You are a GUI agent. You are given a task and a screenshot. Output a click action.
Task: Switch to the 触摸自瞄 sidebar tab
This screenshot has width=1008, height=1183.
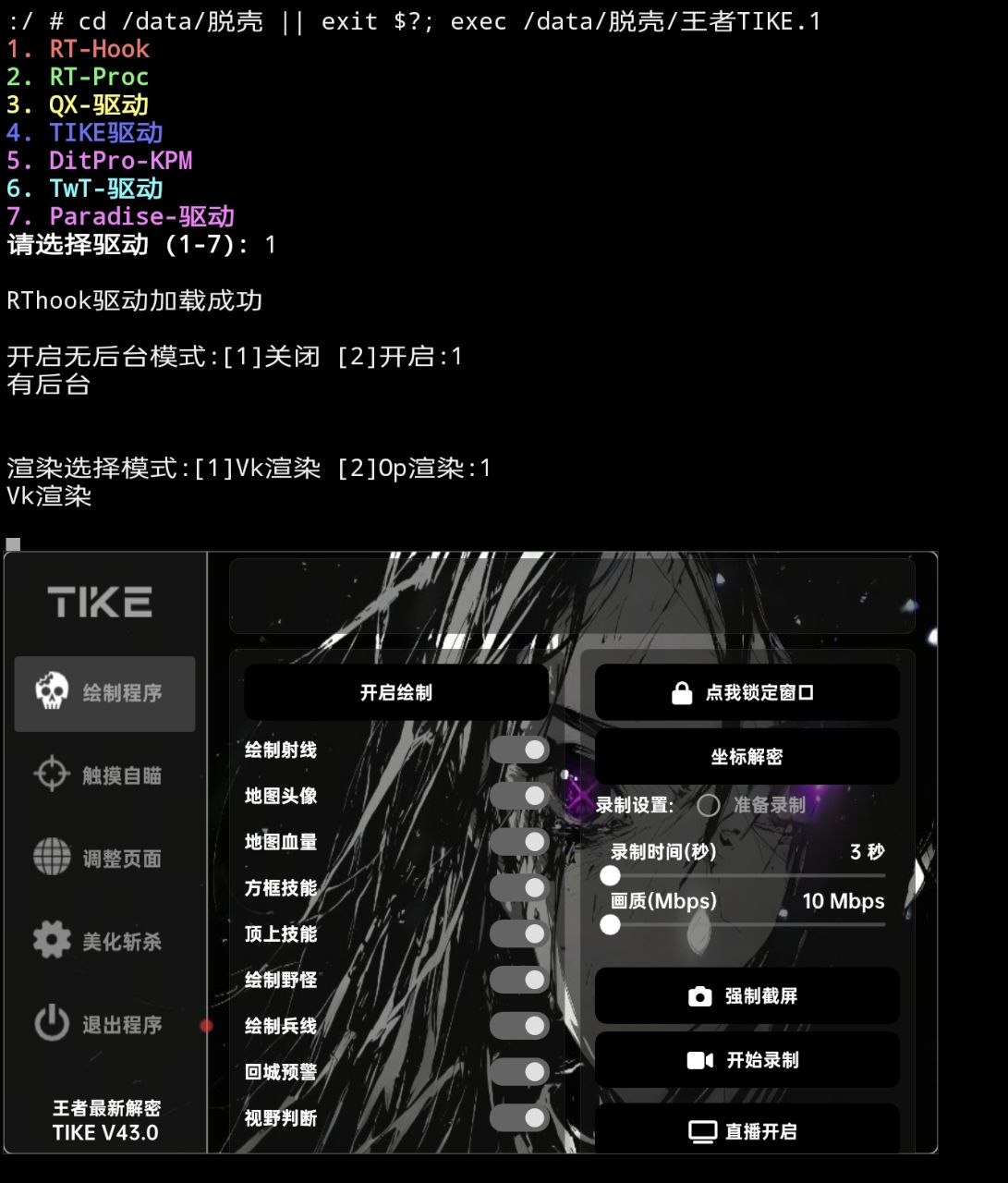[103, 774]
